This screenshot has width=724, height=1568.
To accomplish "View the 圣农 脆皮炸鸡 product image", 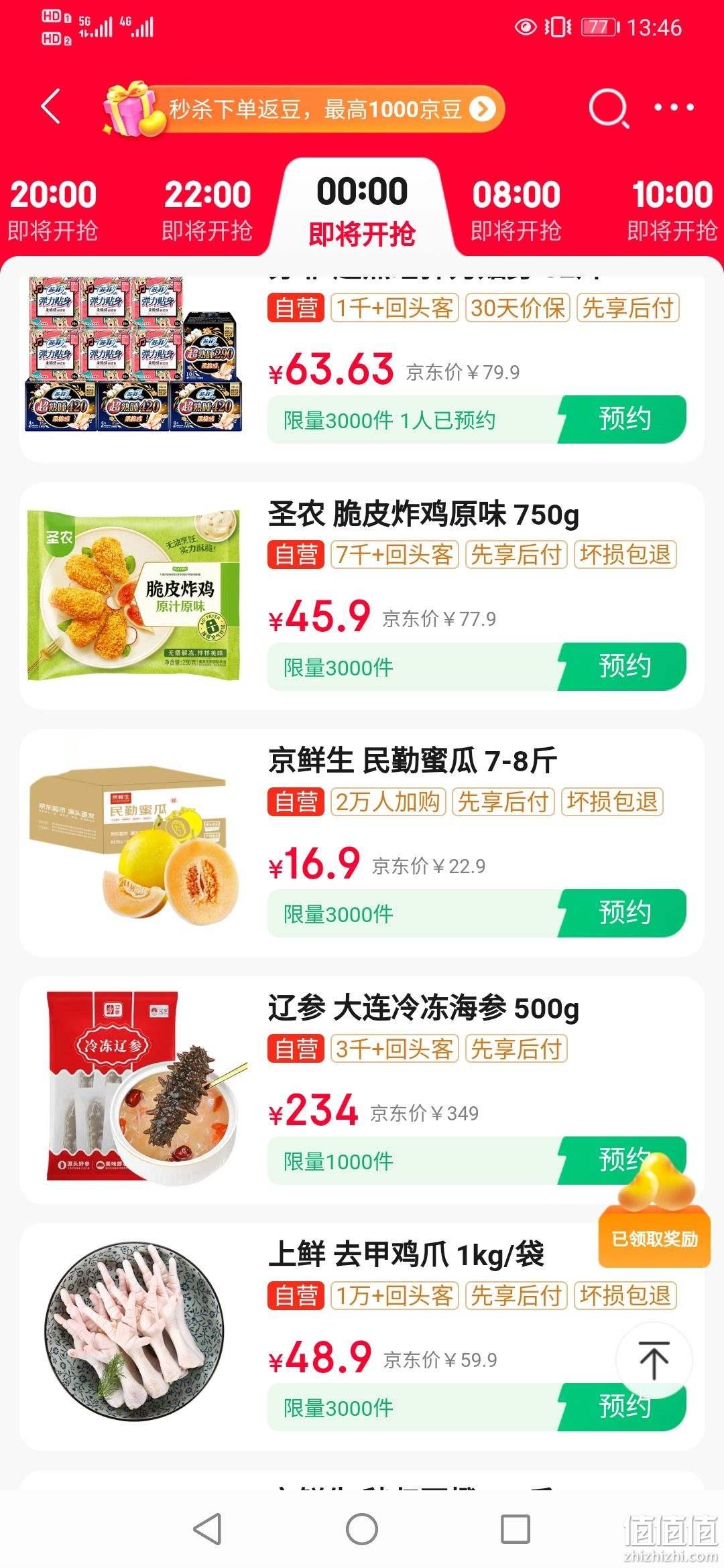I will tap(134, 596).
